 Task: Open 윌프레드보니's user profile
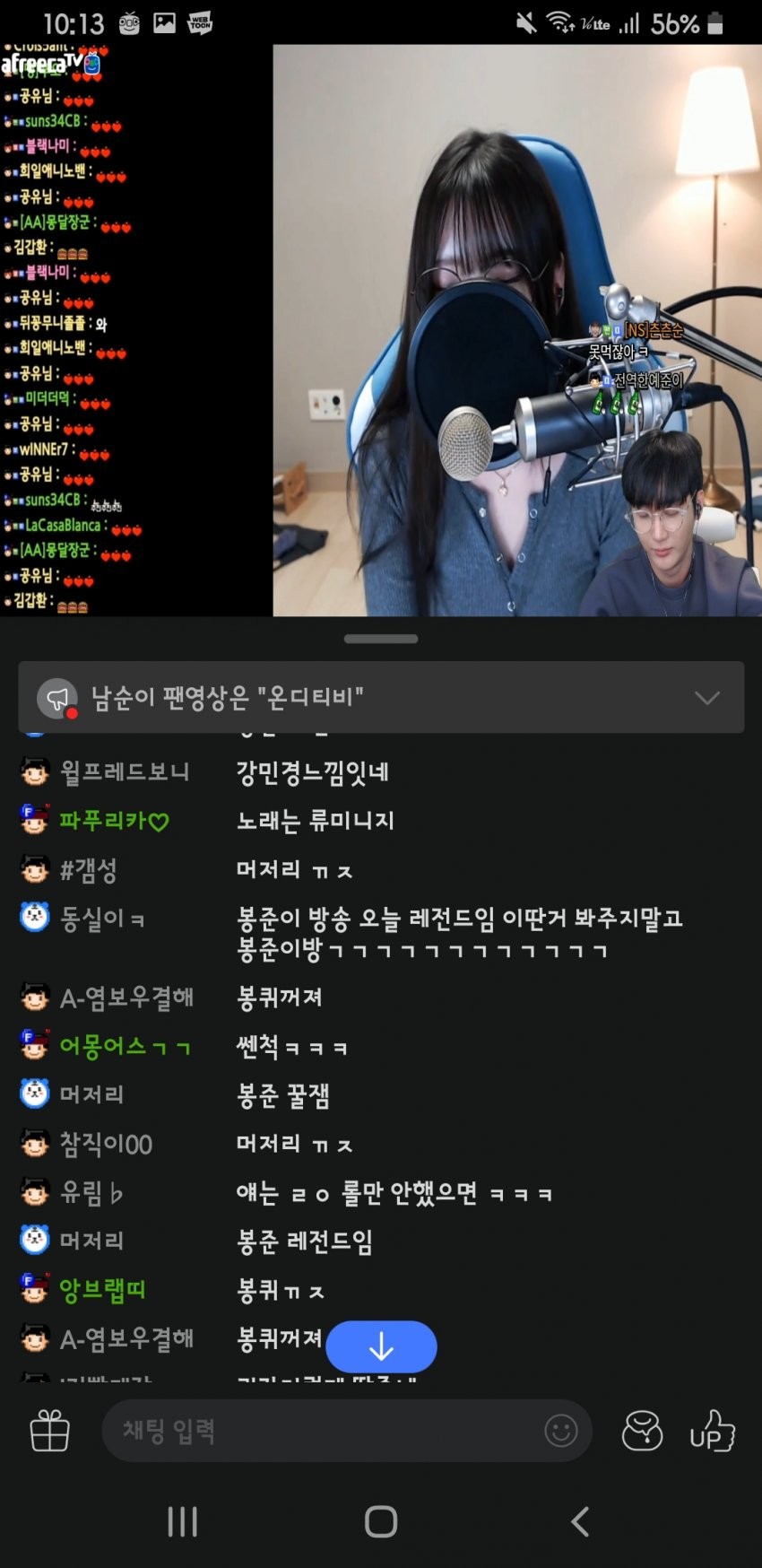124,771
